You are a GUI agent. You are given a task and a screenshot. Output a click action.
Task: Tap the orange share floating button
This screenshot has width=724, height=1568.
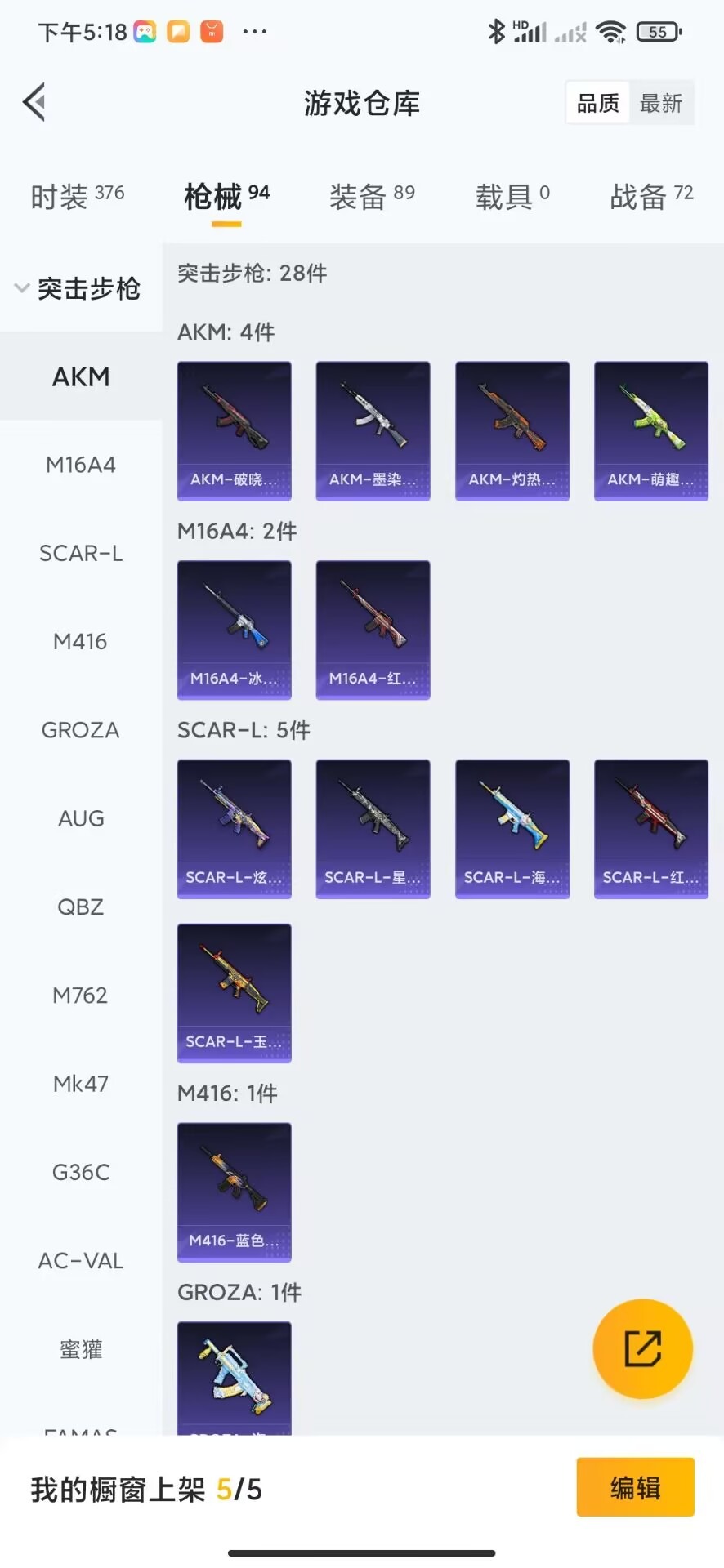click(x=642, y=1348)
